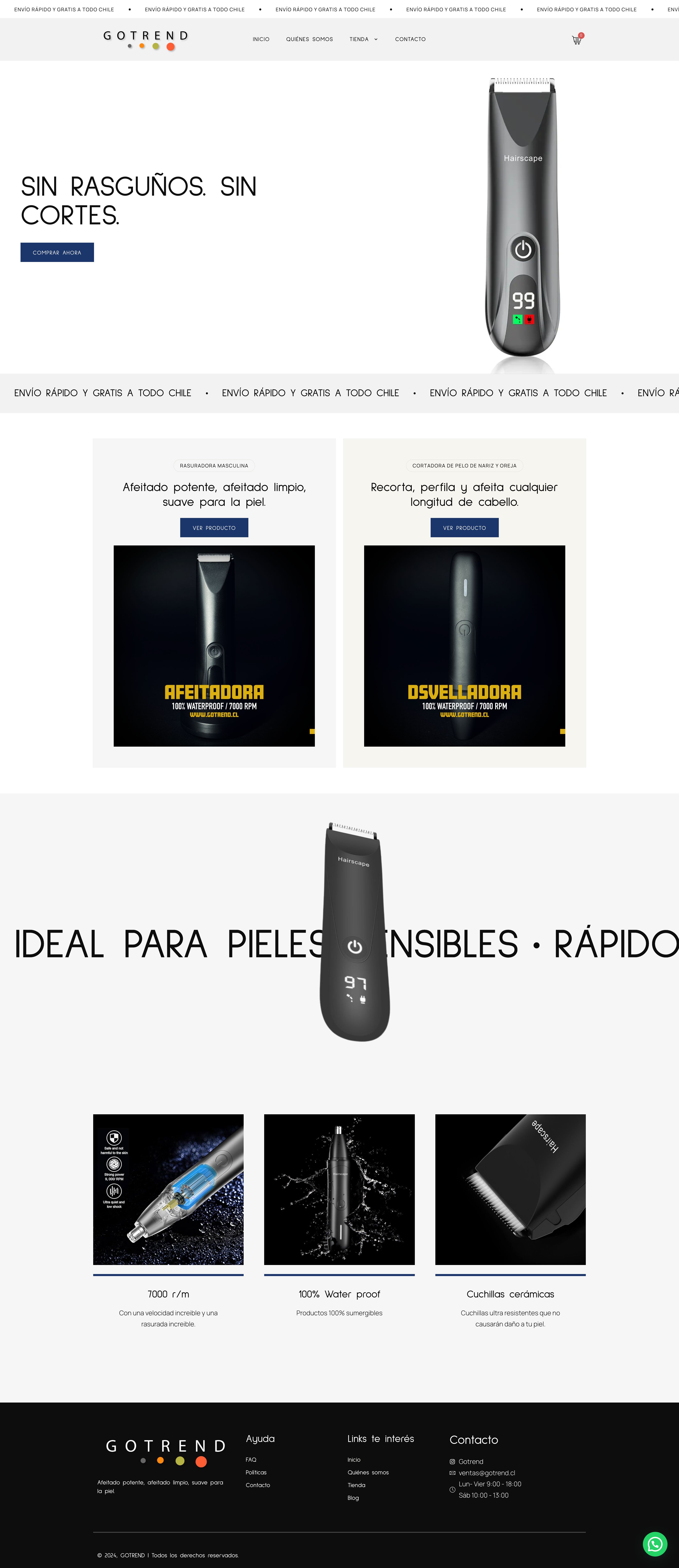Open the AFEITADORA product image

tap(214, 646)
